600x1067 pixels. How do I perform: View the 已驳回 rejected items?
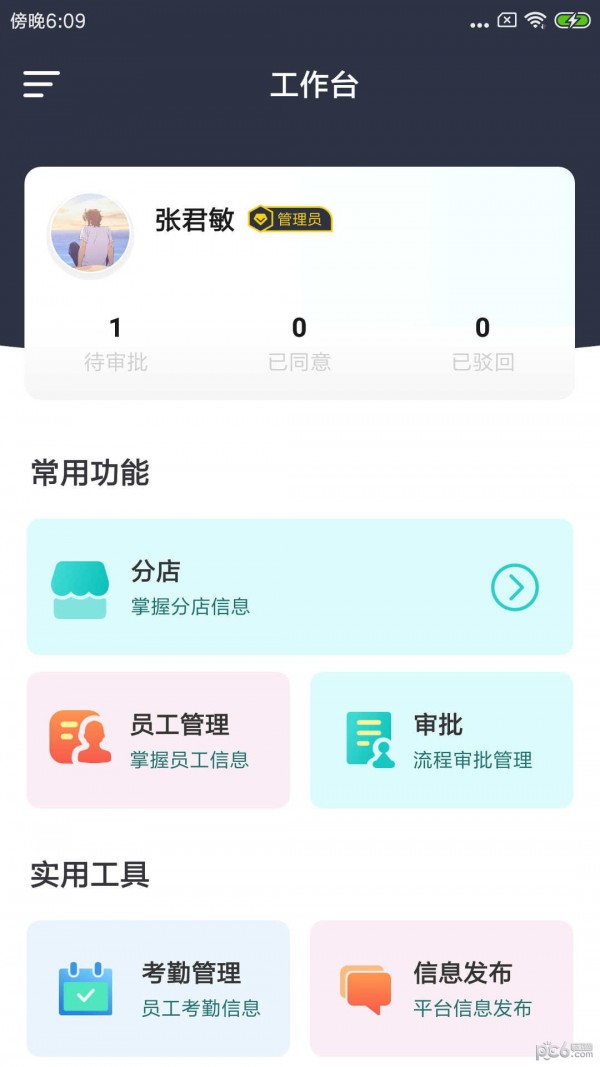(483, 344)
